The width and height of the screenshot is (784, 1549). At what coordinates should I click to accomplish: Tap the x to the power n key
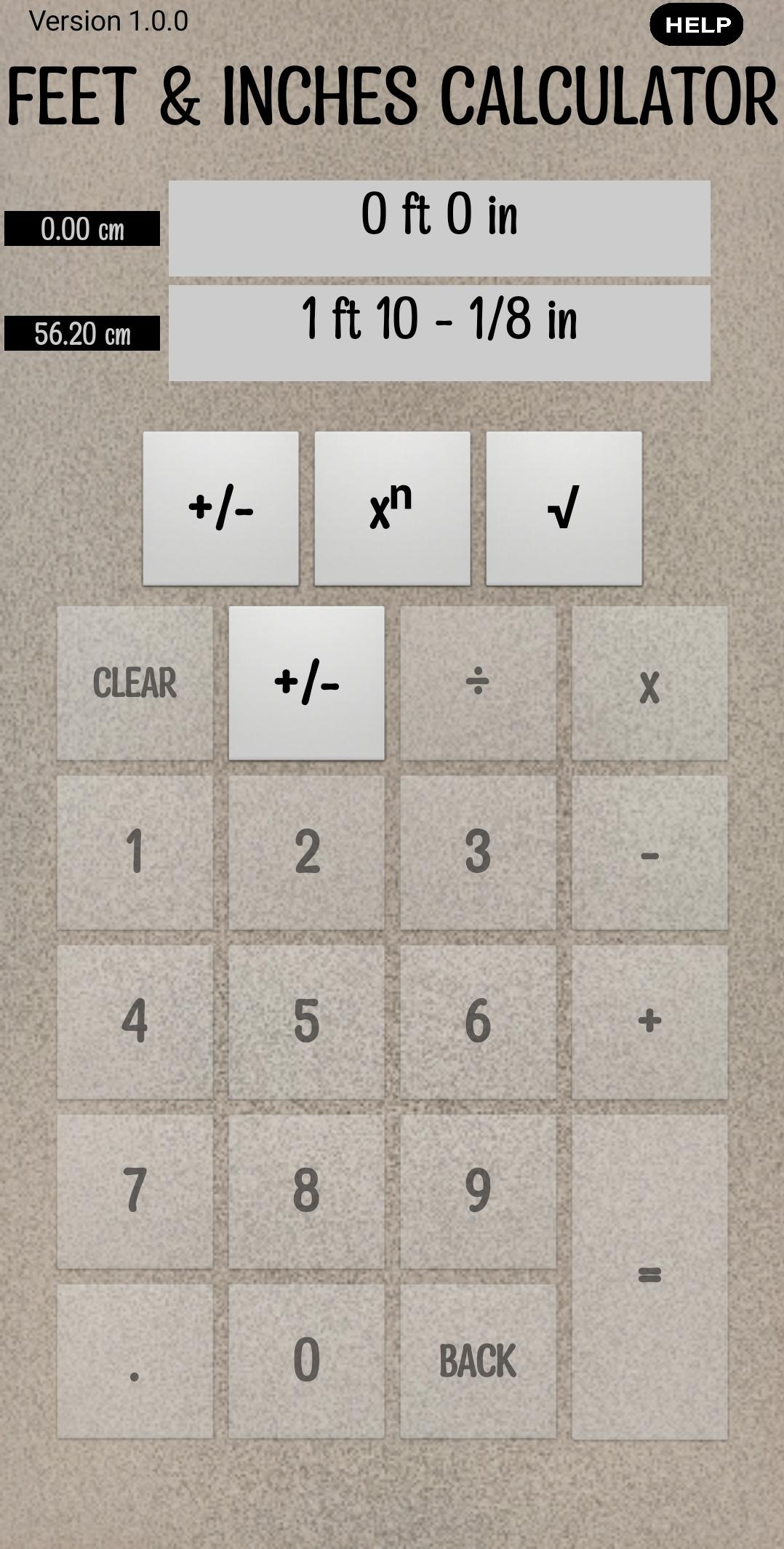[x=392, y=508]
